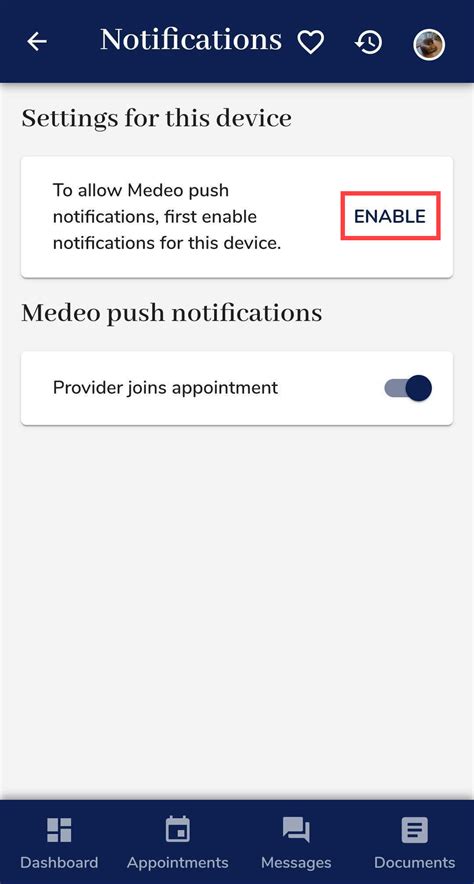
Task: Go back using the arrow icon
Action: (x=37, y=41)
